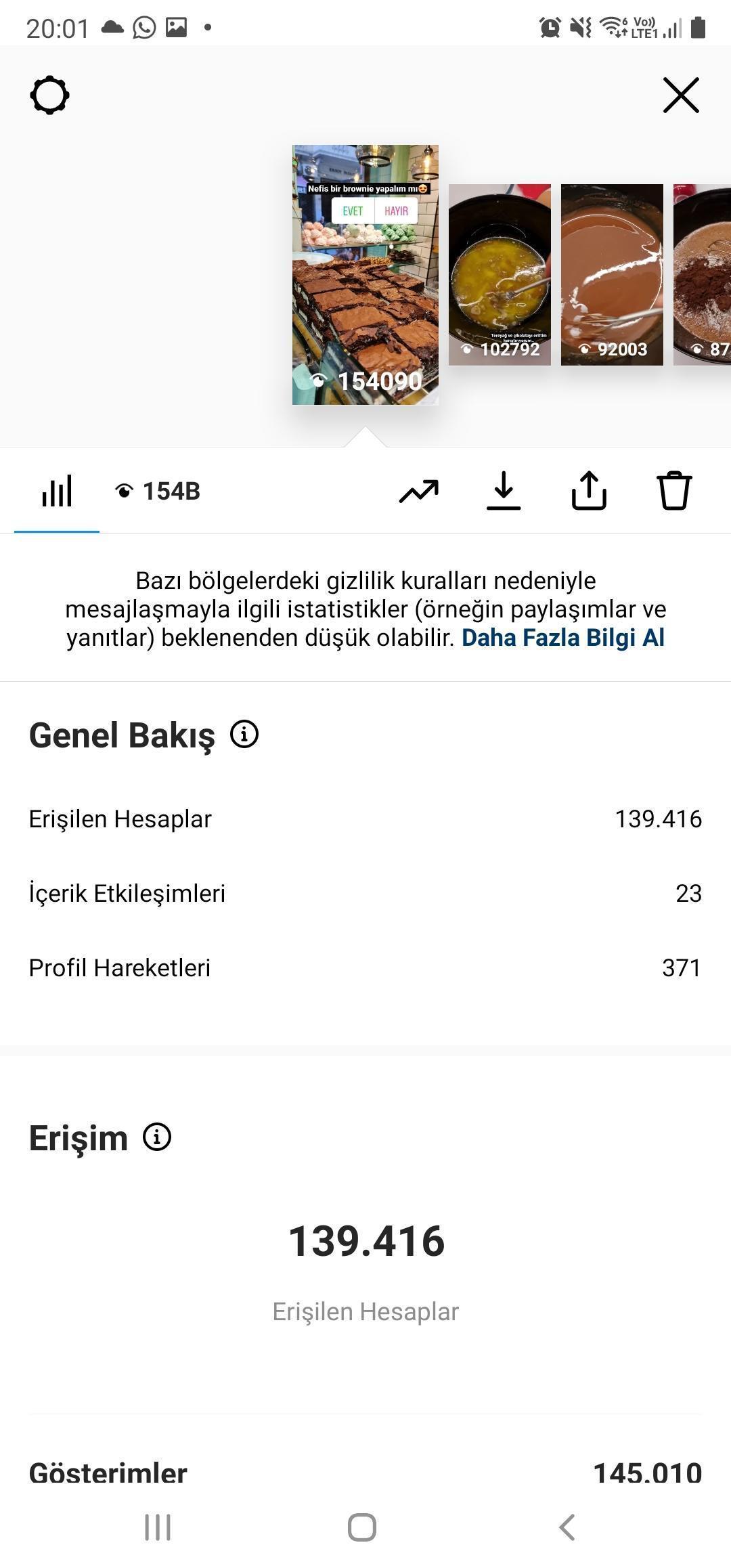Image resolution: width=731 pixels, height=1568 pixels.
Task: Download the story to the device
Action: pos(504,491)
